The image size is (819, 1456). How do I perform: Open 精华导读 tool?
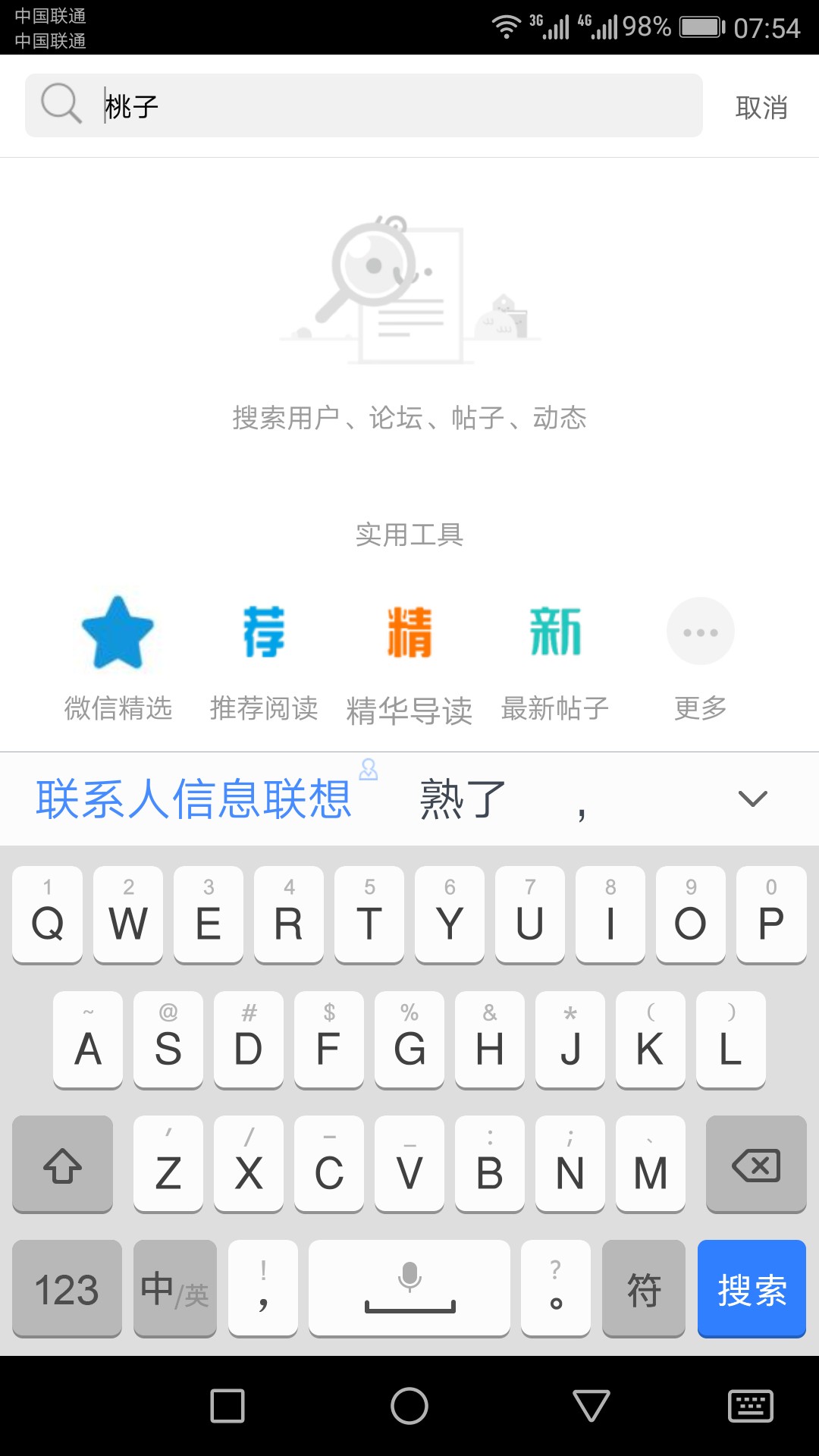click(409, 657)
